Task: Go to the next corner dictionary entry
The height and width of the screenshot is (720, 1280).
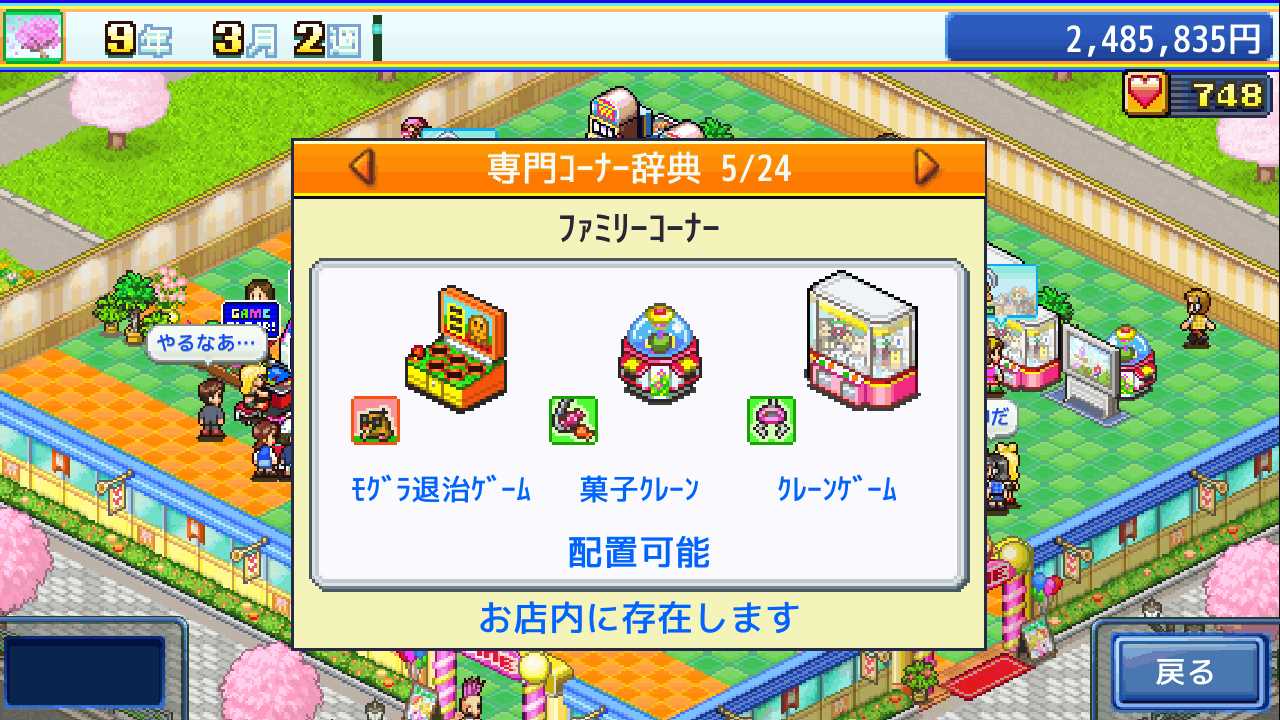Action: [927, 168]
